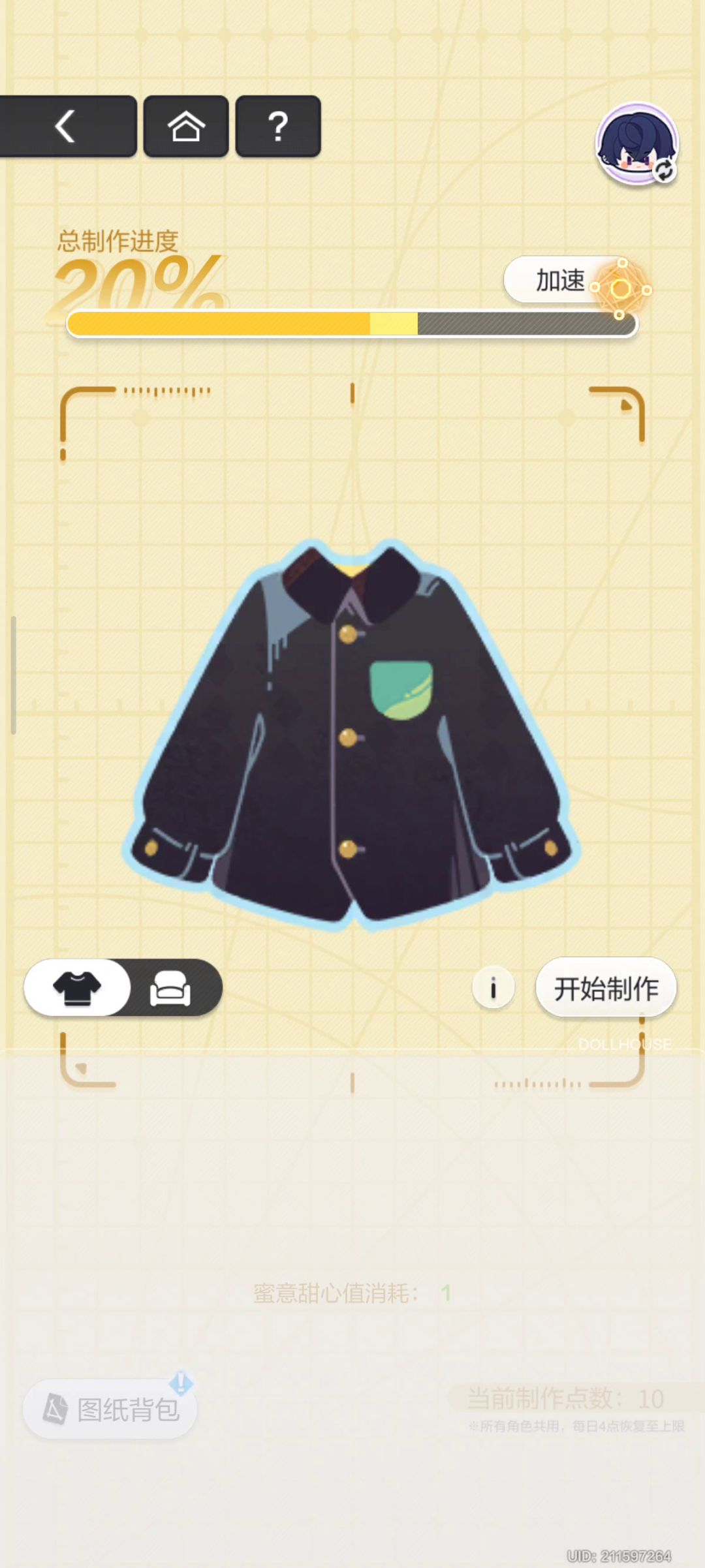
Task: Open the 图纸背包 blueprint bag
Action: (x=111, y=1409)
